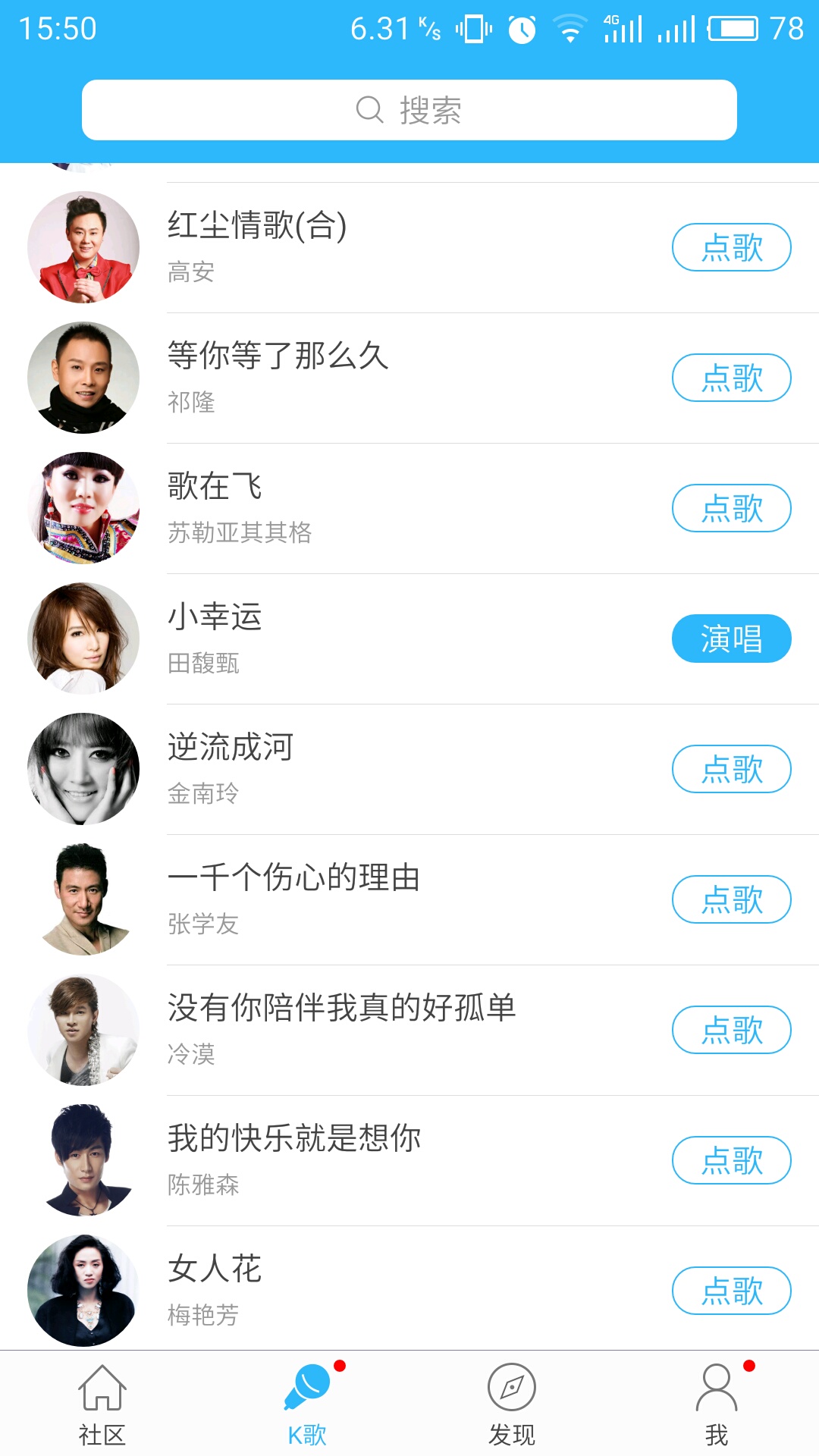This screenshot has width=819, height=1456.
Task: Request 等你等了那么久 with 点歌 button
Action: point(730,377)
